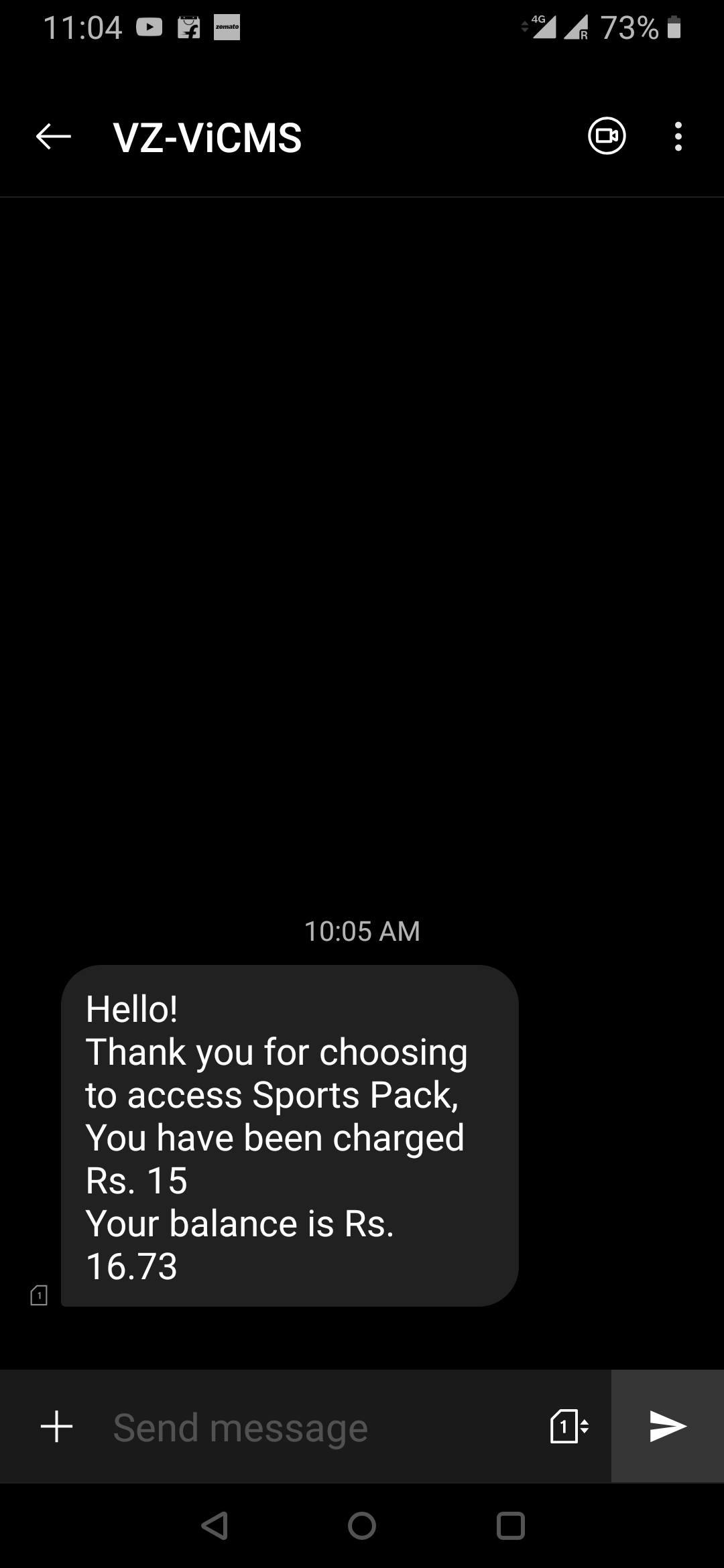Start a video call with VZ-ViCMS

(607, 137)
